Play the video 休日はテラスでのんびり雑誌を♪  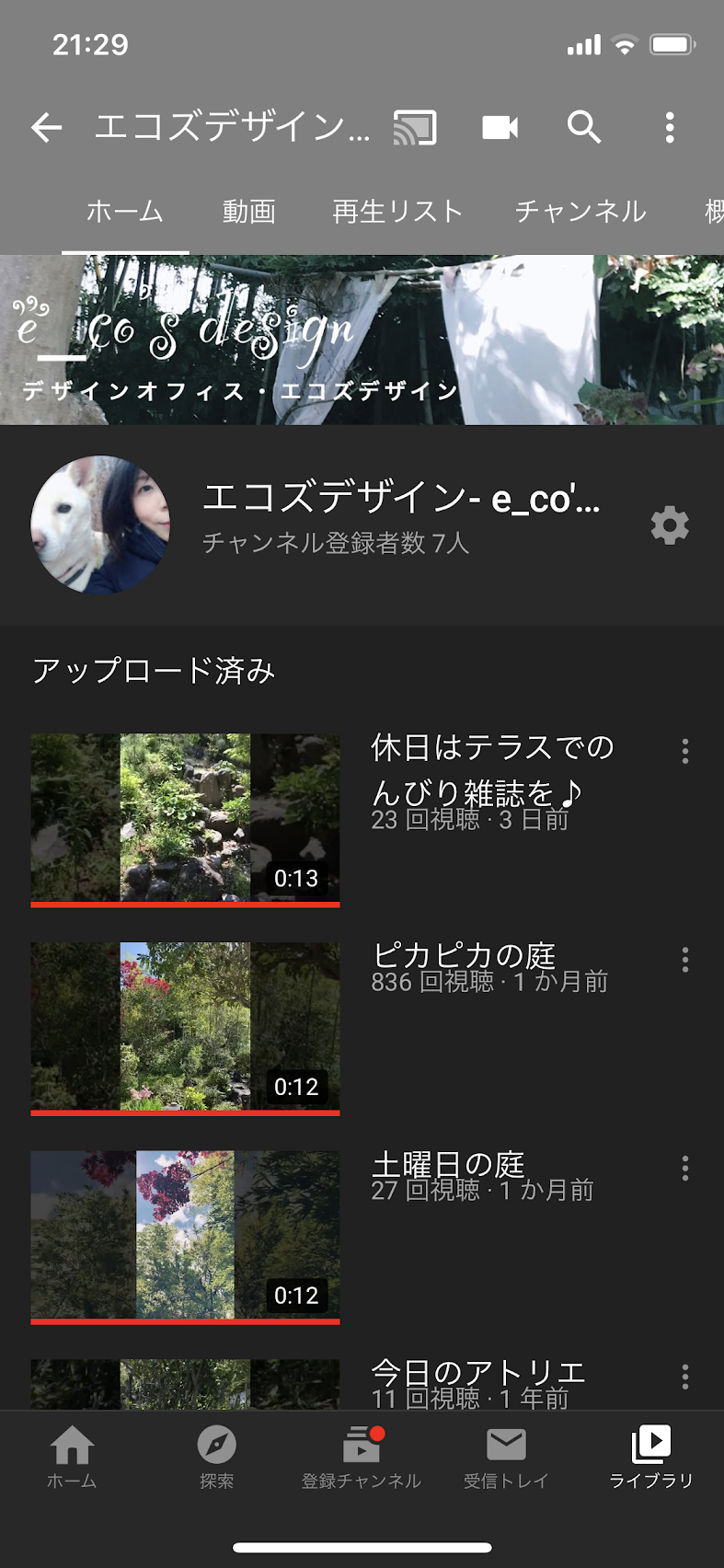click(185, 818)
